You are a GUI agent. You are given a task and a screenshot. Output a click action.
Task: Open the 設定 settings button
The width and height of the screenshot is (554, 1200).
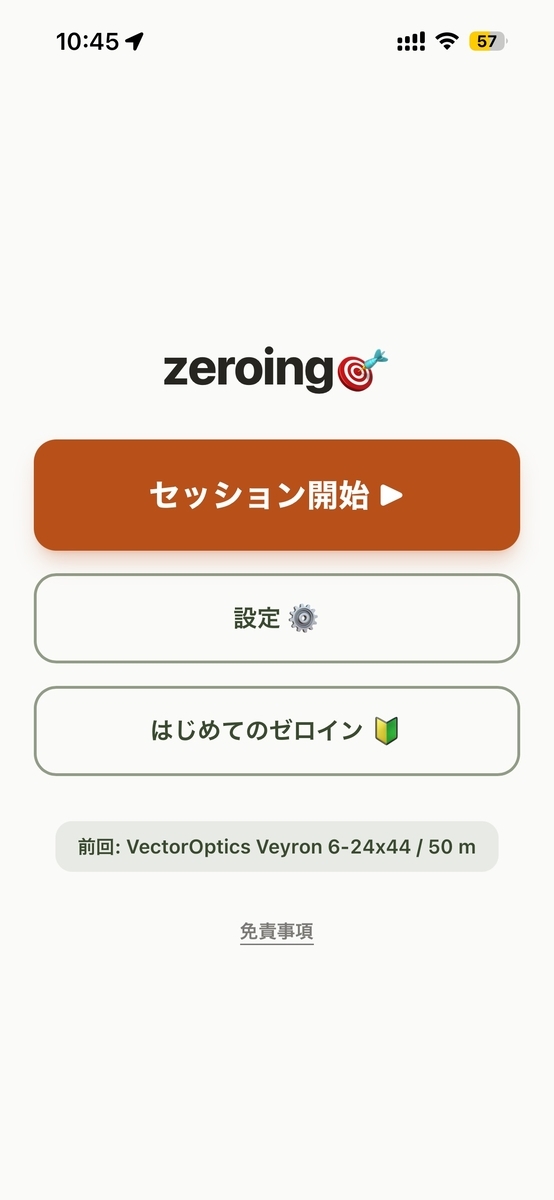(x=277, y=618)
